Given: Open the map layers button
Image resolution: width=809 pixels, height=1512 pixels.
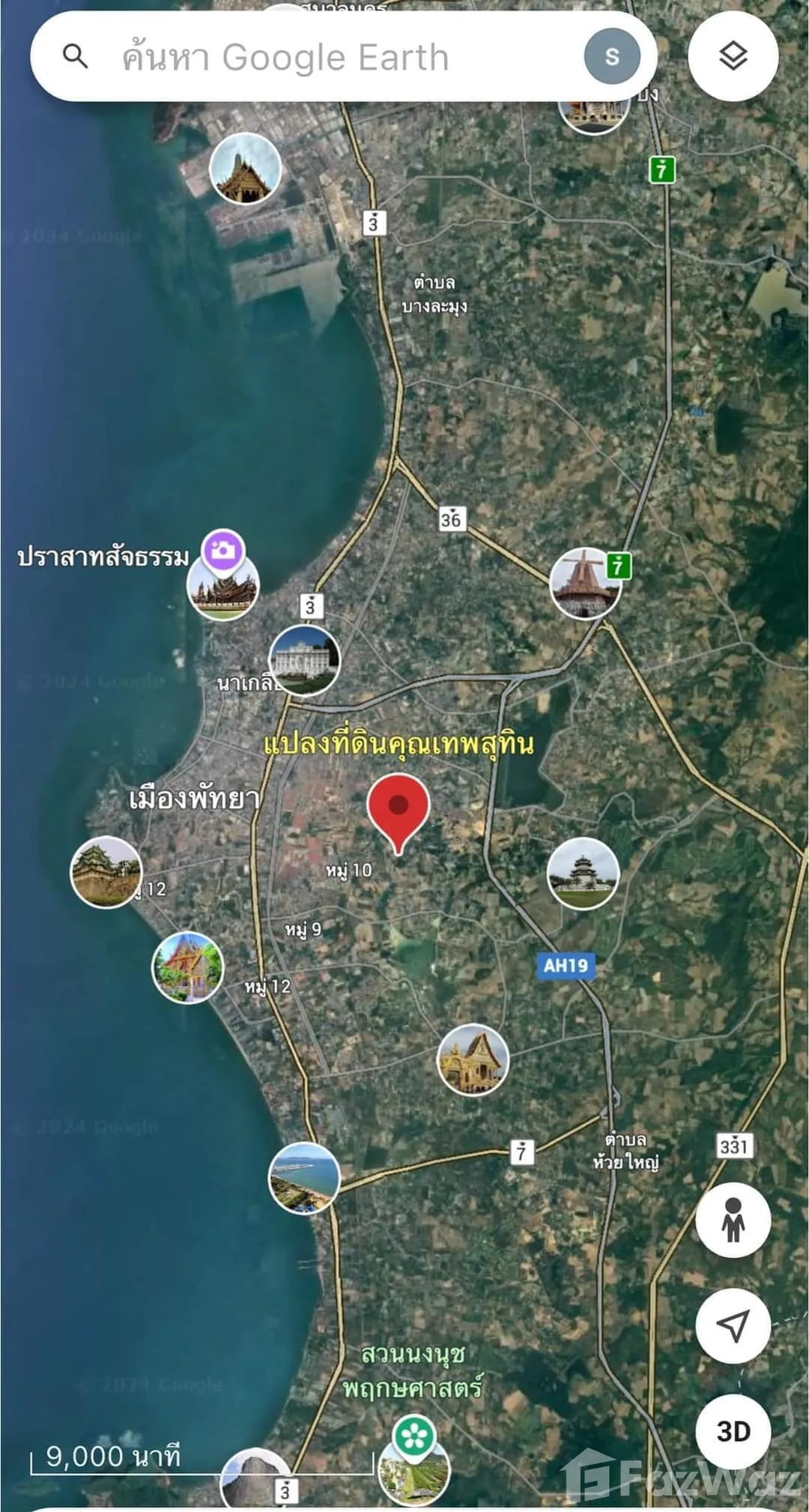Looking at the screenshot, I should (733, 56).
